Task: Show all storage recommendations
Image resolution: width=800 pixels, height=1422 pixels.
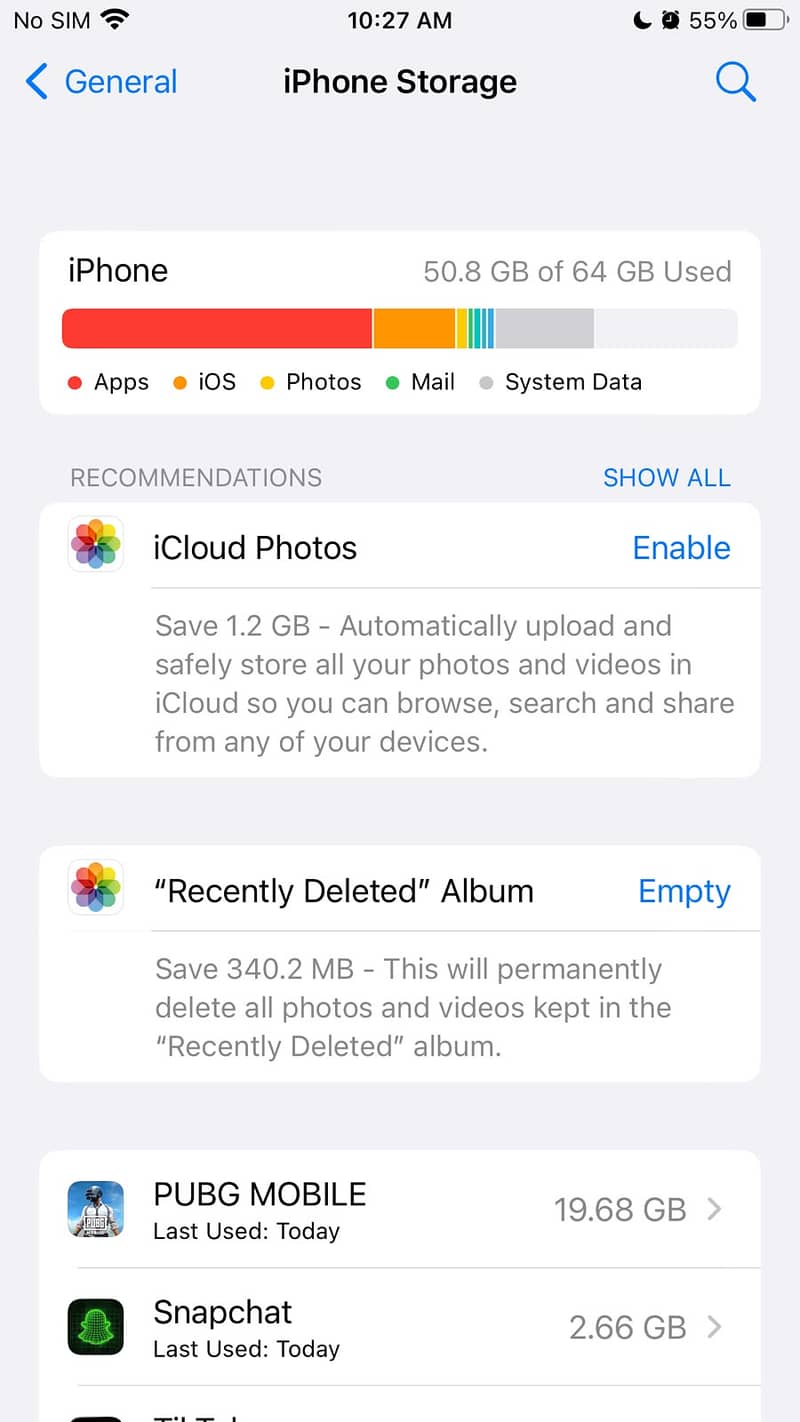Action: pyautogui.click(x=666, y=478)
